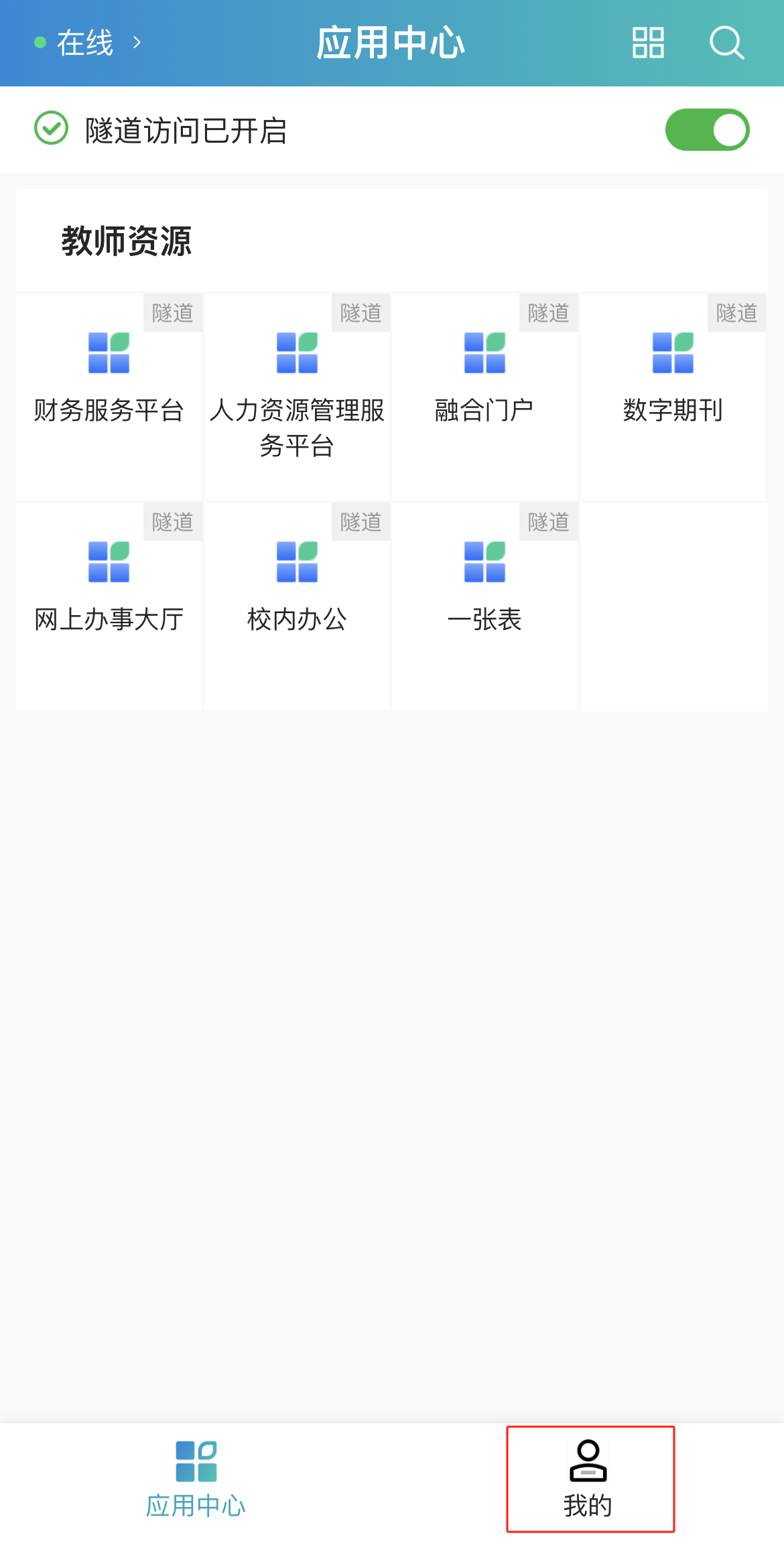Turn off the 隧道访问 tunnel access switch

[x=707, y=130]
